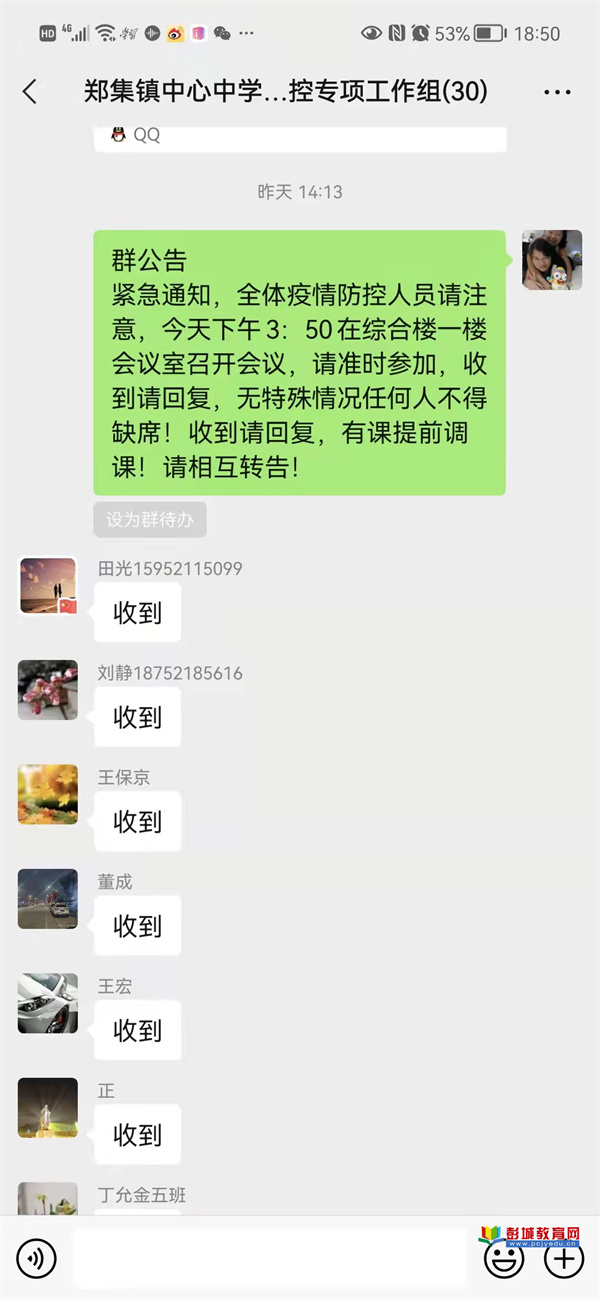Focus the message text field
The height and width of the screenshot is (1300, 600).
pyautogui.click(x=270, y=1258)
